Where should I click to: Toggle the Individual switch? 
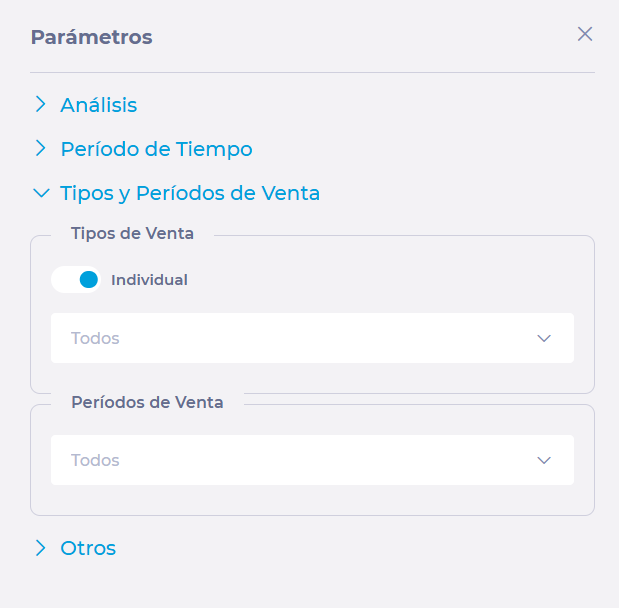77,280
